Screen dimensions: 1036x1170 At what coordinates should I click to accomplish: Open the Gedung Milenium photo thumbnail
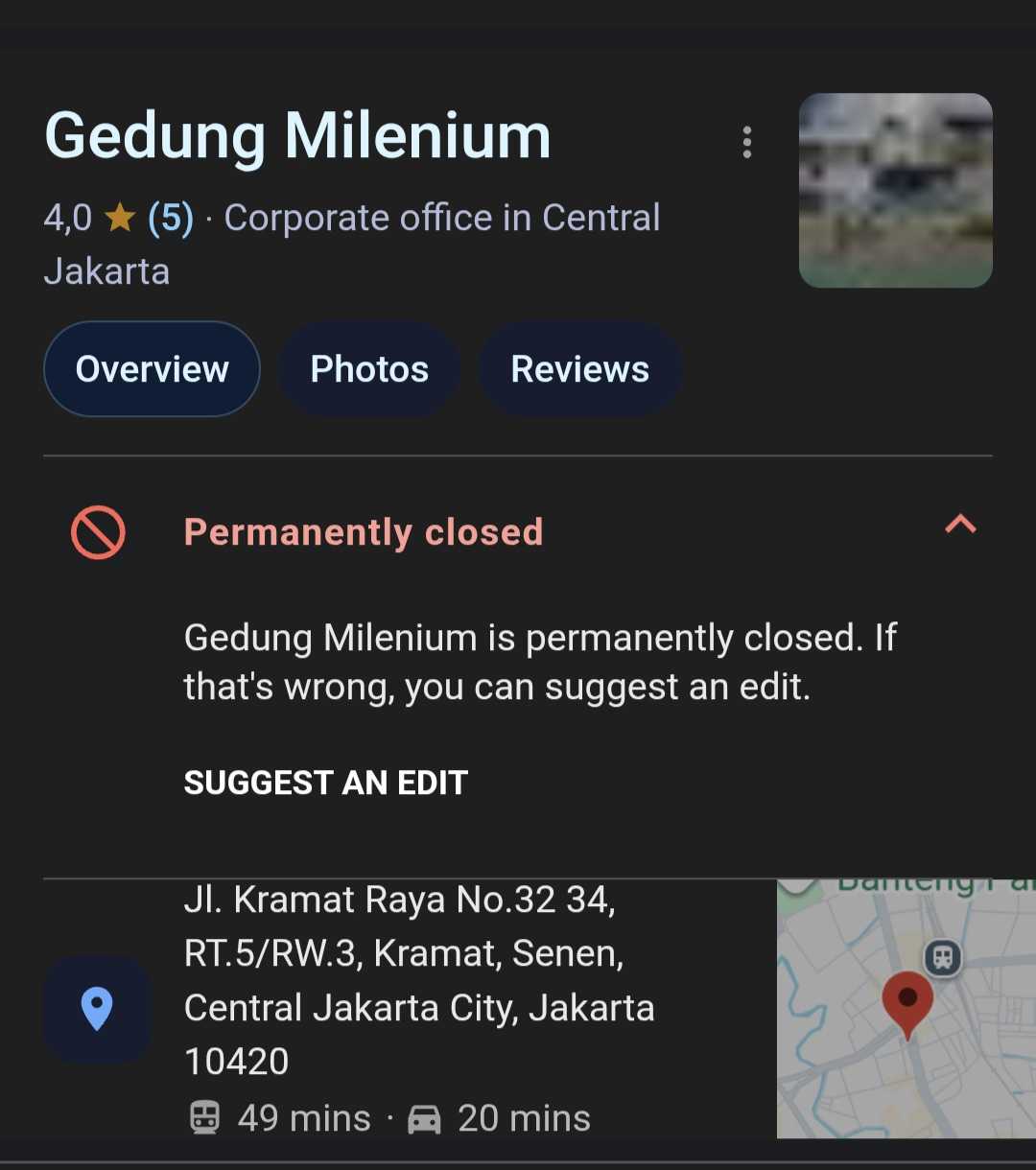point(895,190)
